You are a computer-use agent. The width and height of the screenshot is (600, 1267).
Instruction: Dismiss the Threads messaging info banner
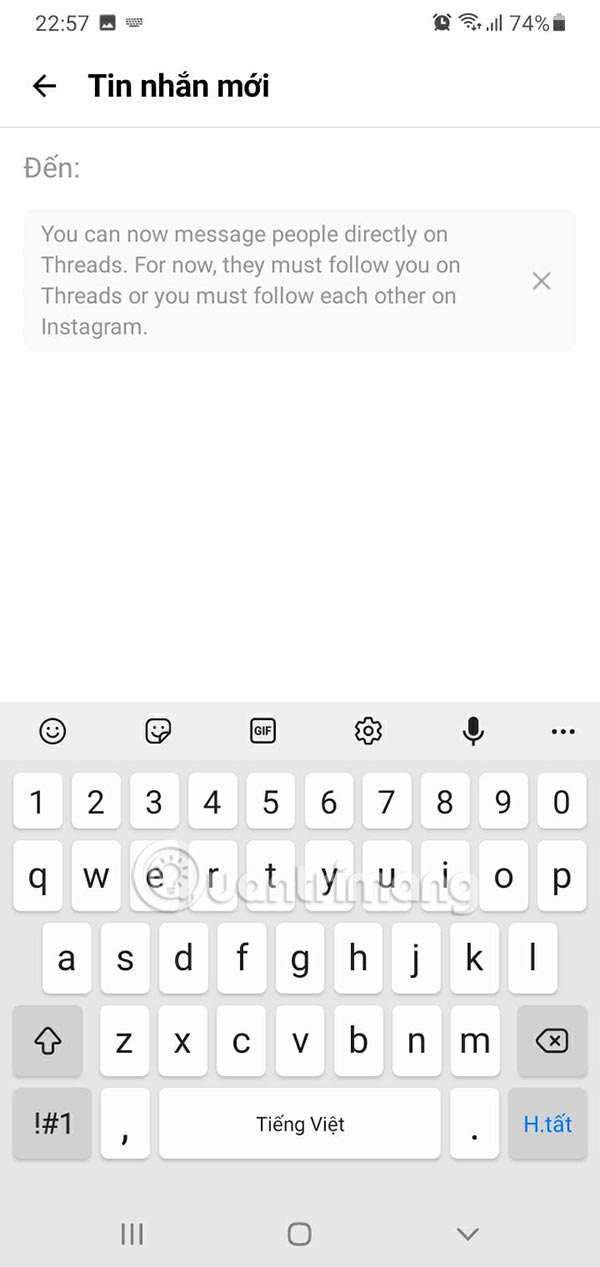[541, 281]
